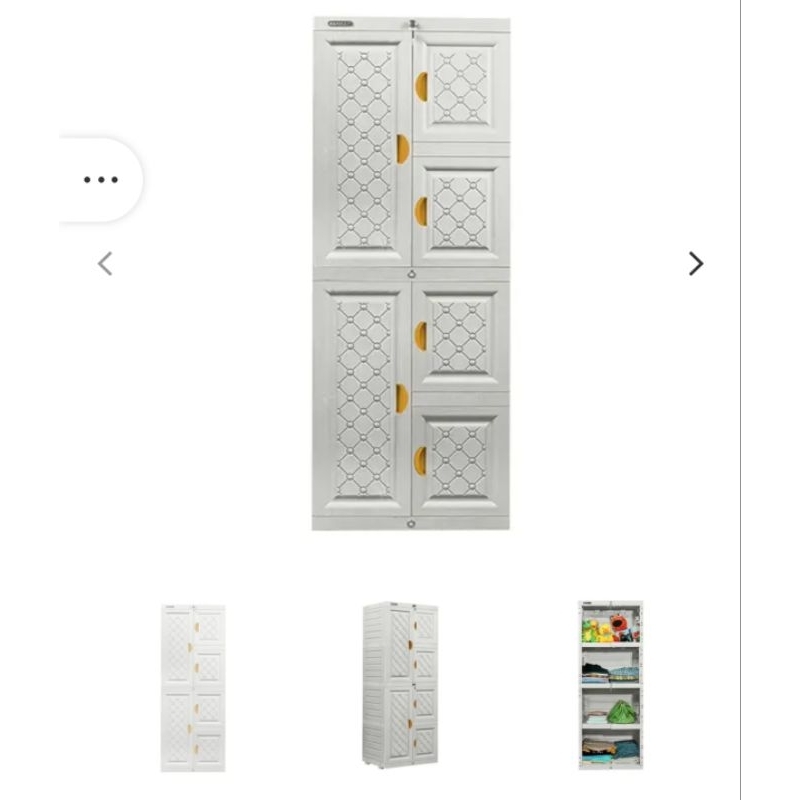Show the next product image

click(696, 264)
